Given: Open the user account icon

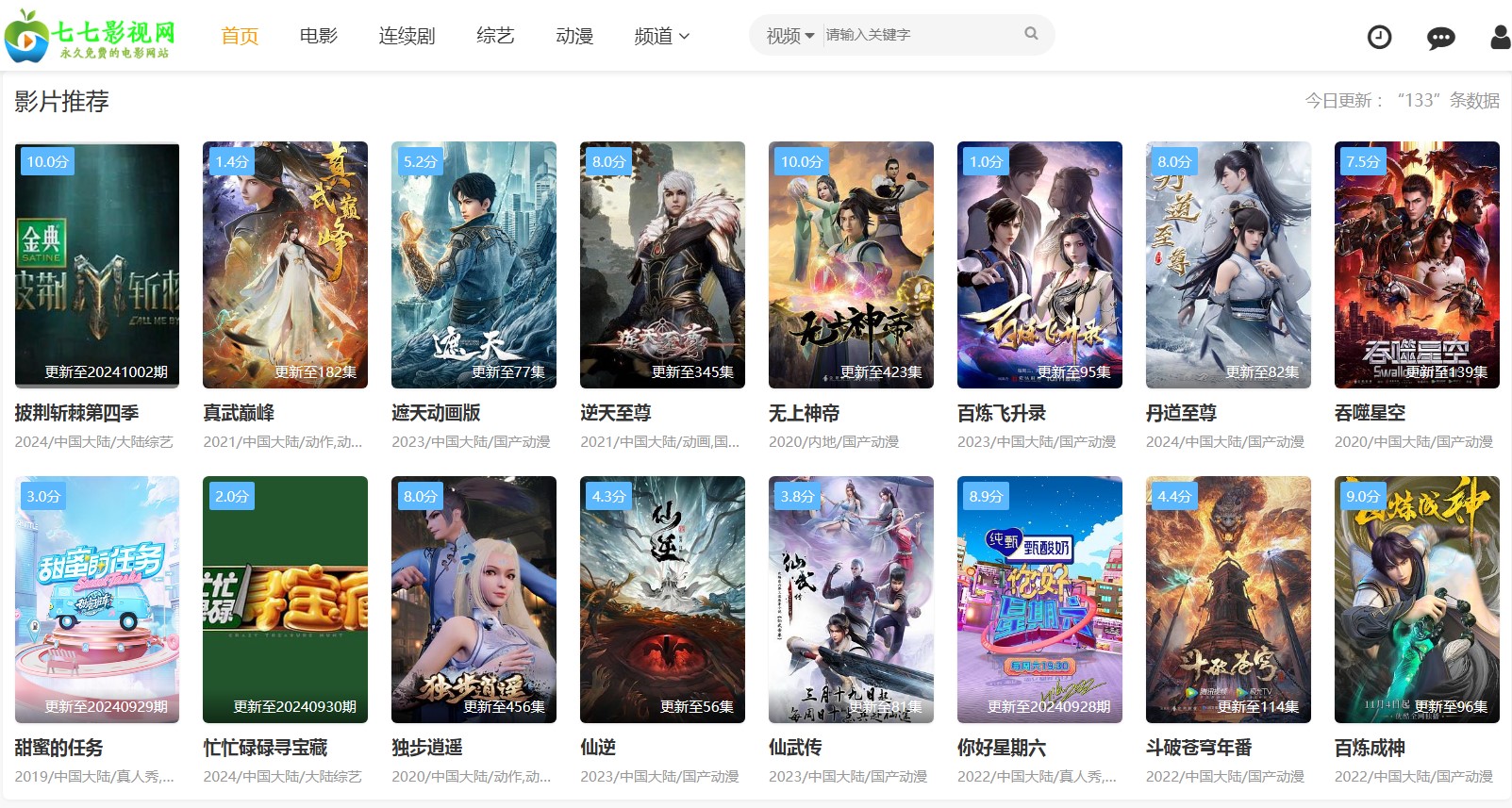Looking at the screenshot, I should pos(1500,37).
